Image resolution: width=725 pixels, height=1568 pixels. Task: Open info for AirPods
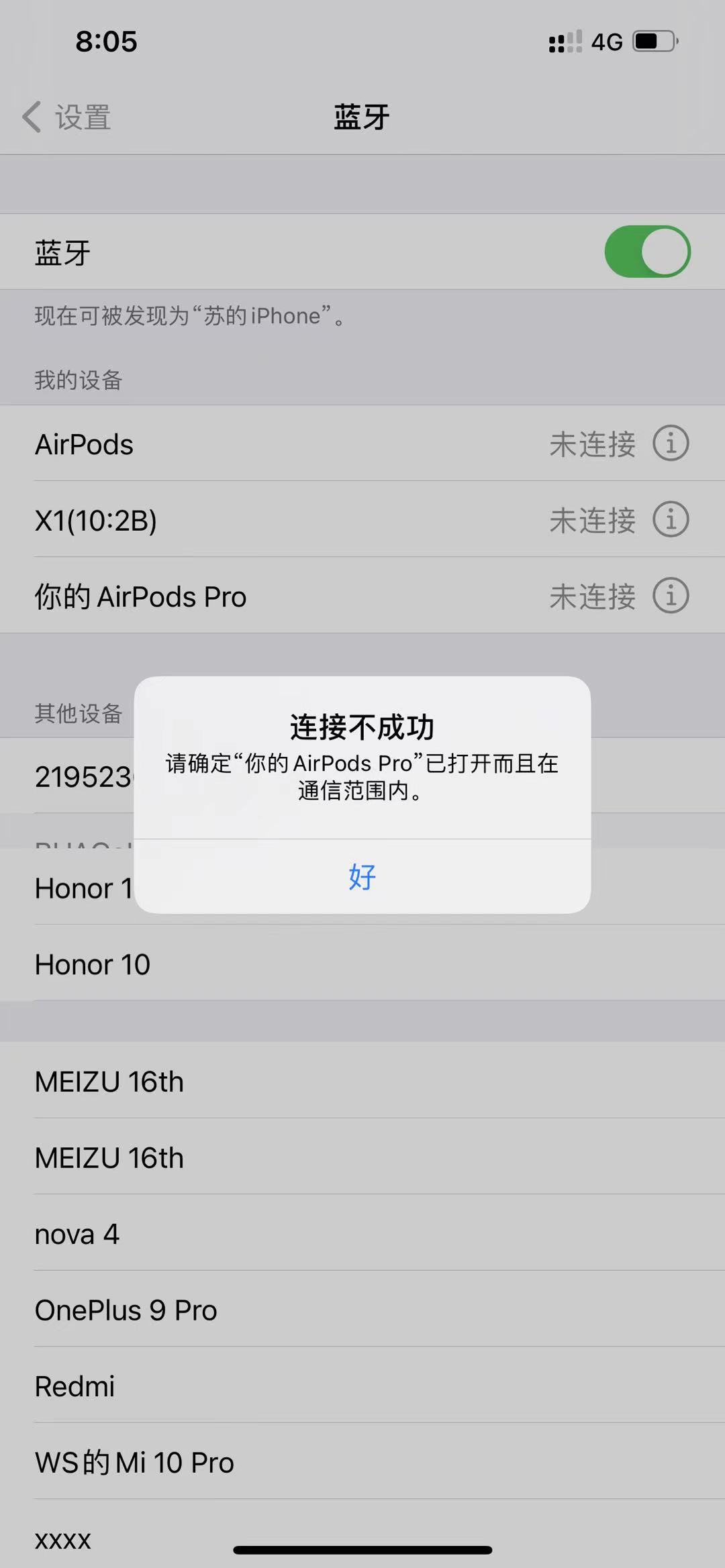[671, 443]
